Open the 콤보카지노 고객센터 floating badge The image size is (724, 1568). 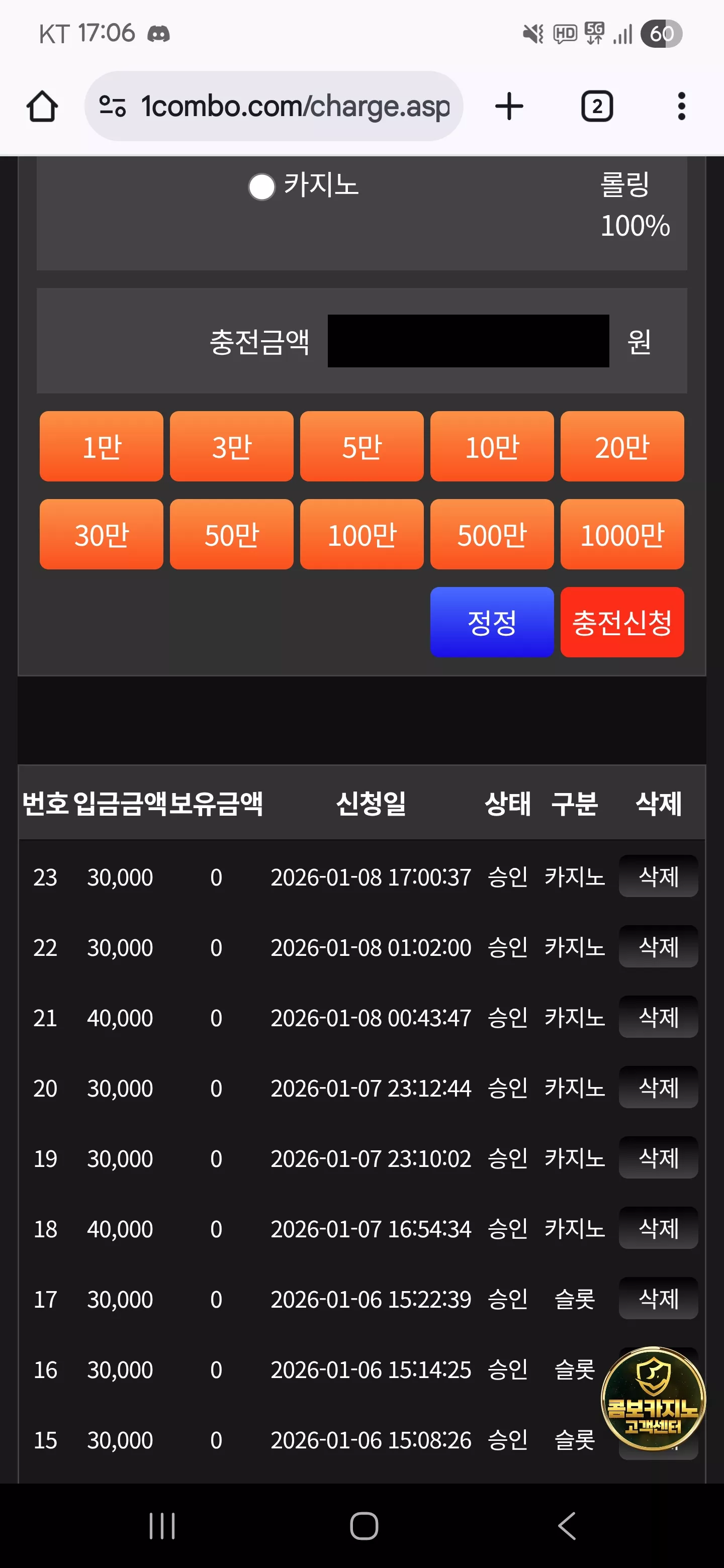pos(654,1399)
